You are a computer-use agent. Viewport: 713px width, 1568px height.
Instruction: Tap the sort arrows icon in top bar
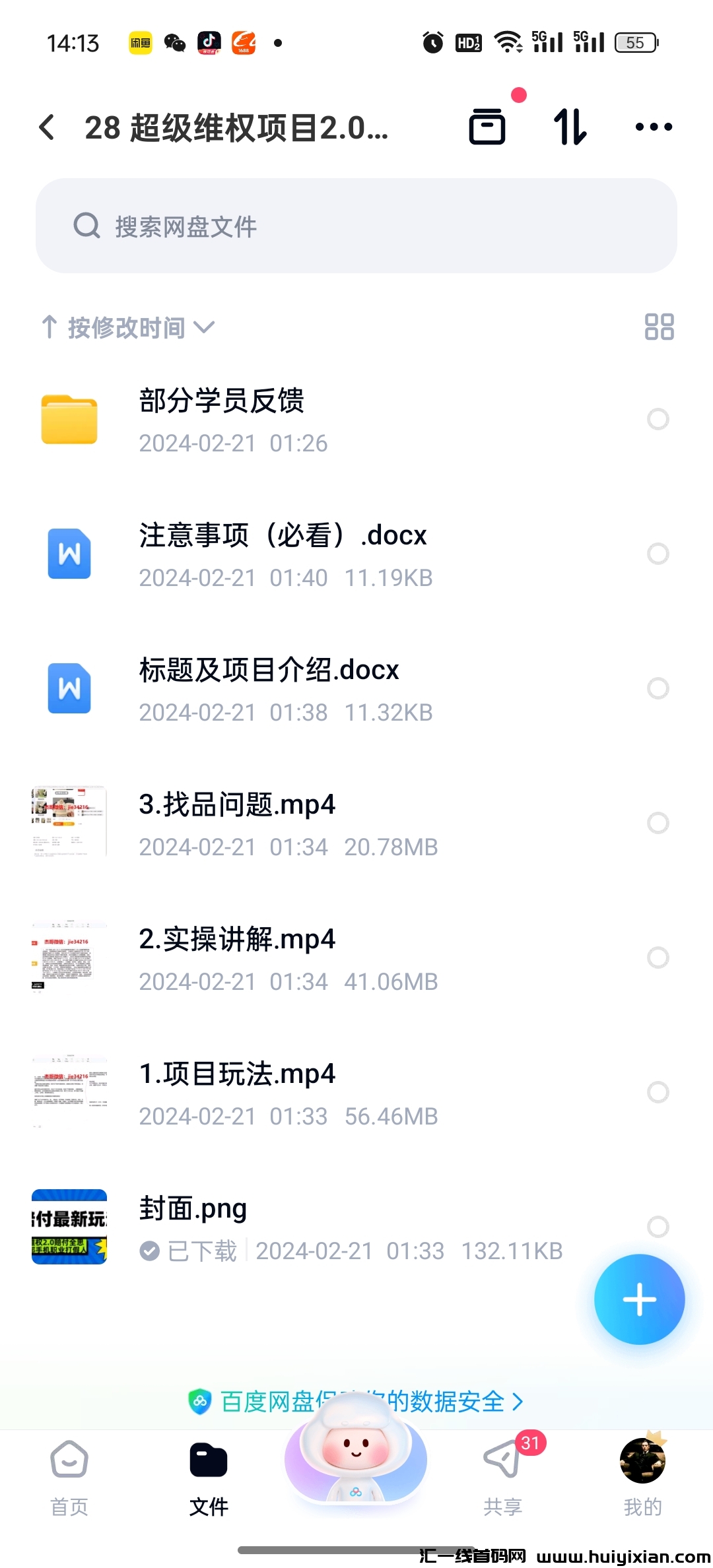pos(569,125)
